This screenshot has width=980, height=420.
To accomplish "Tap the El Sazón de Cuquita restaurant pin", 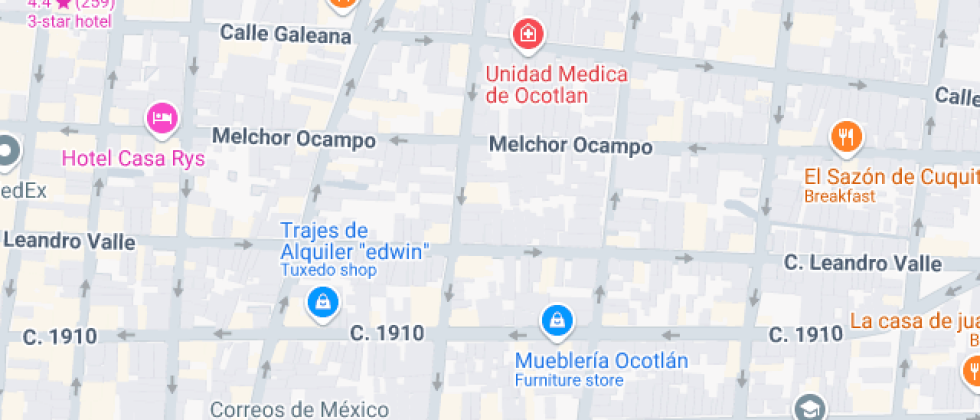I will 846,136.
